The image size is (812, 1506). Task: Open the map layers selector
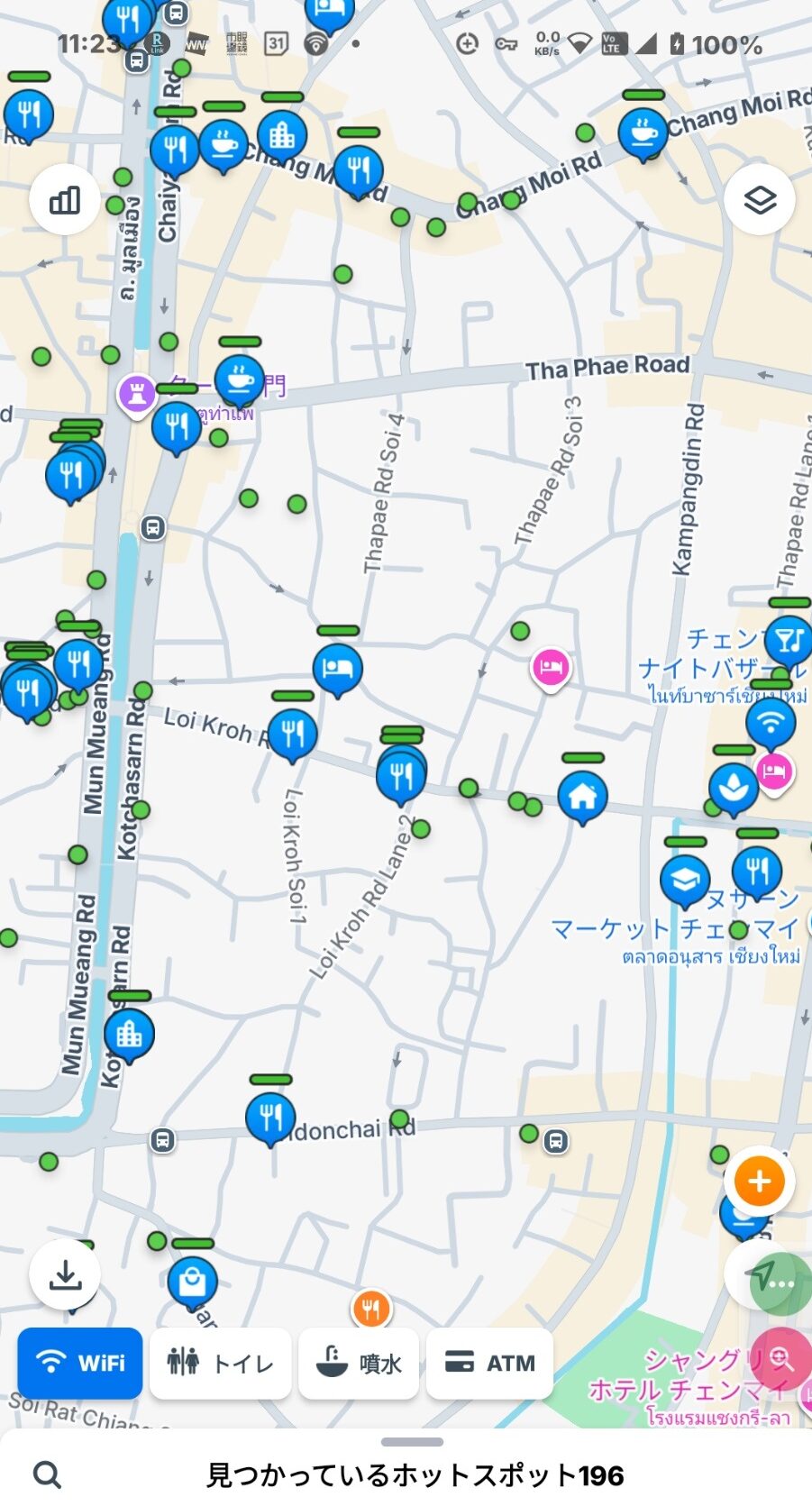pos(759,199)
